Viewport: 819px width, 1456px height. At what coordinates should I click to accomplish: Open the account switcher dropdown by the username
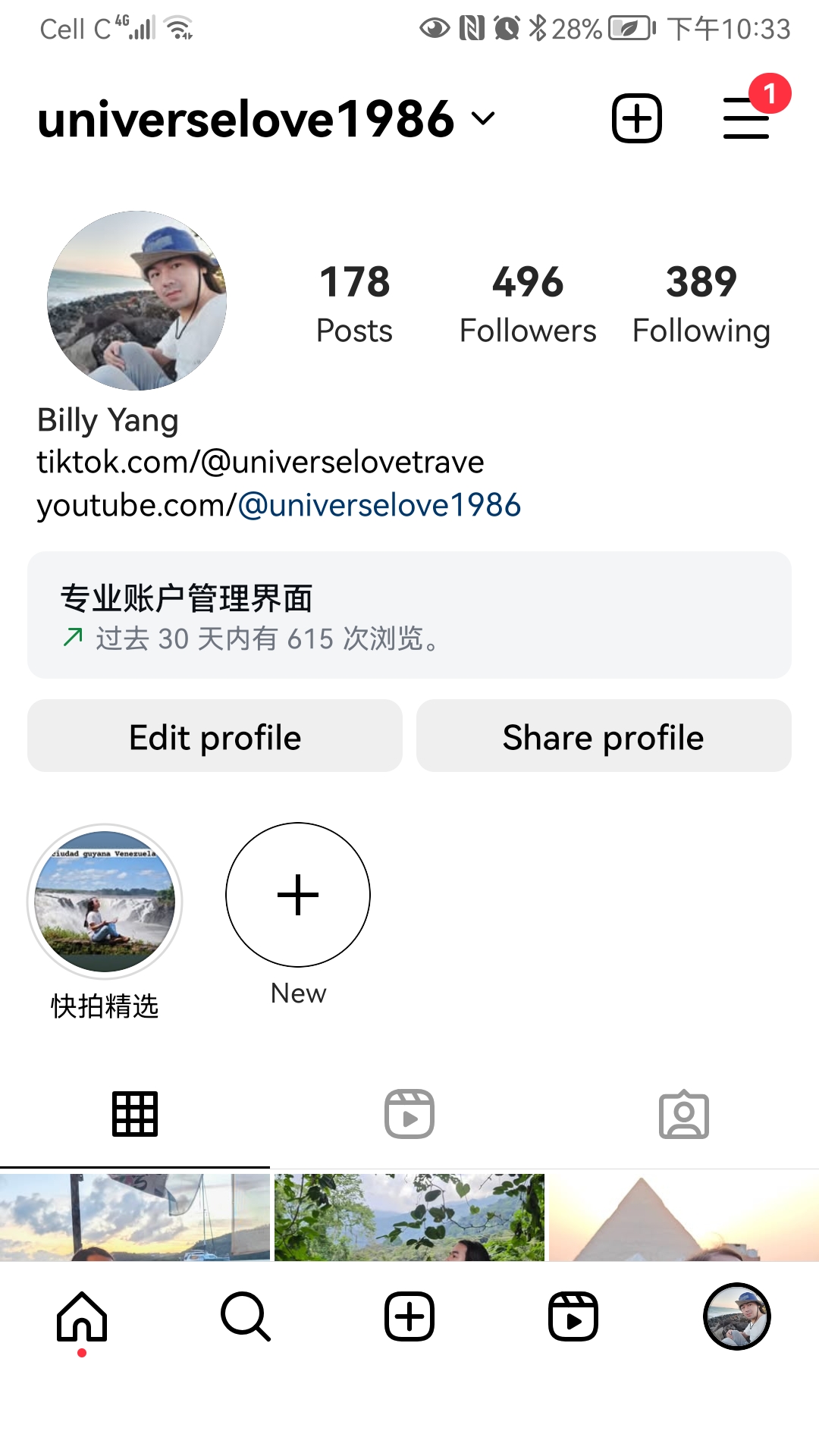pyautogui.click(x=483, y=118)
